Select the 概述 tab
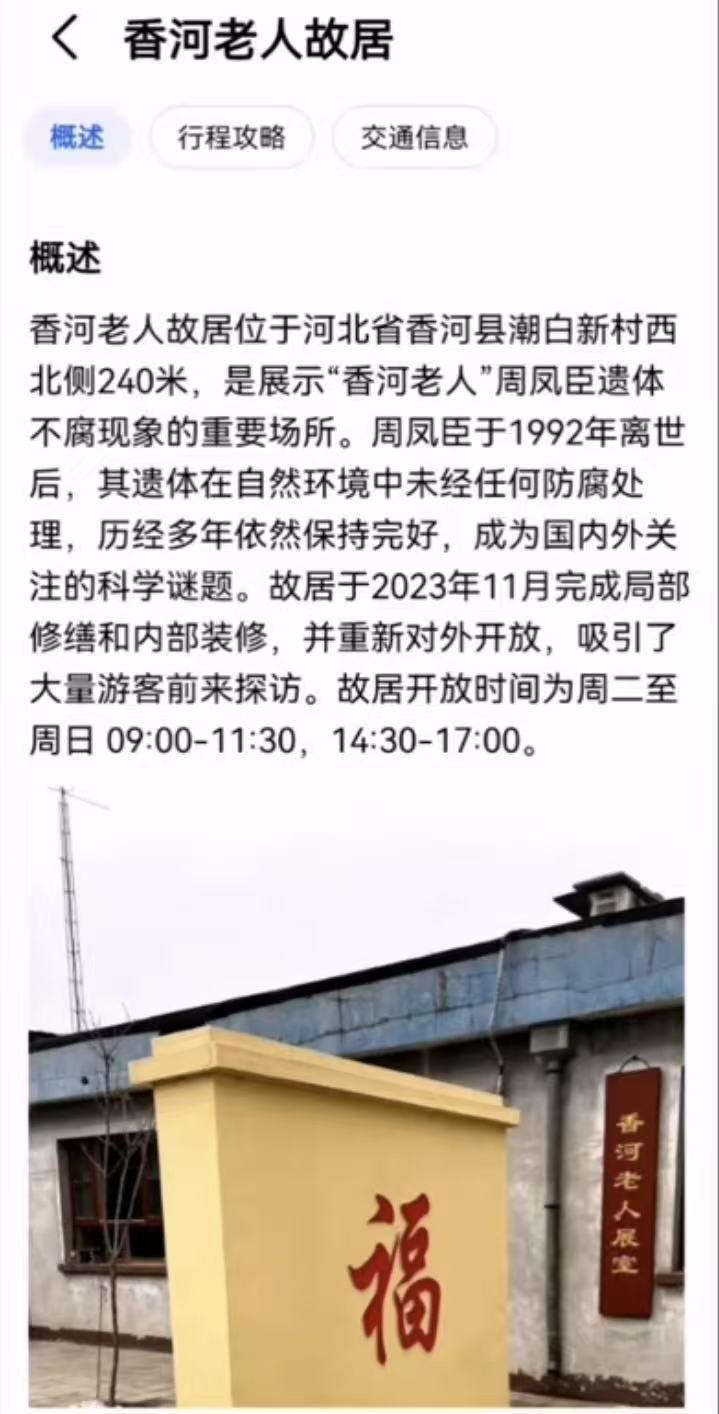 (77, 137)
